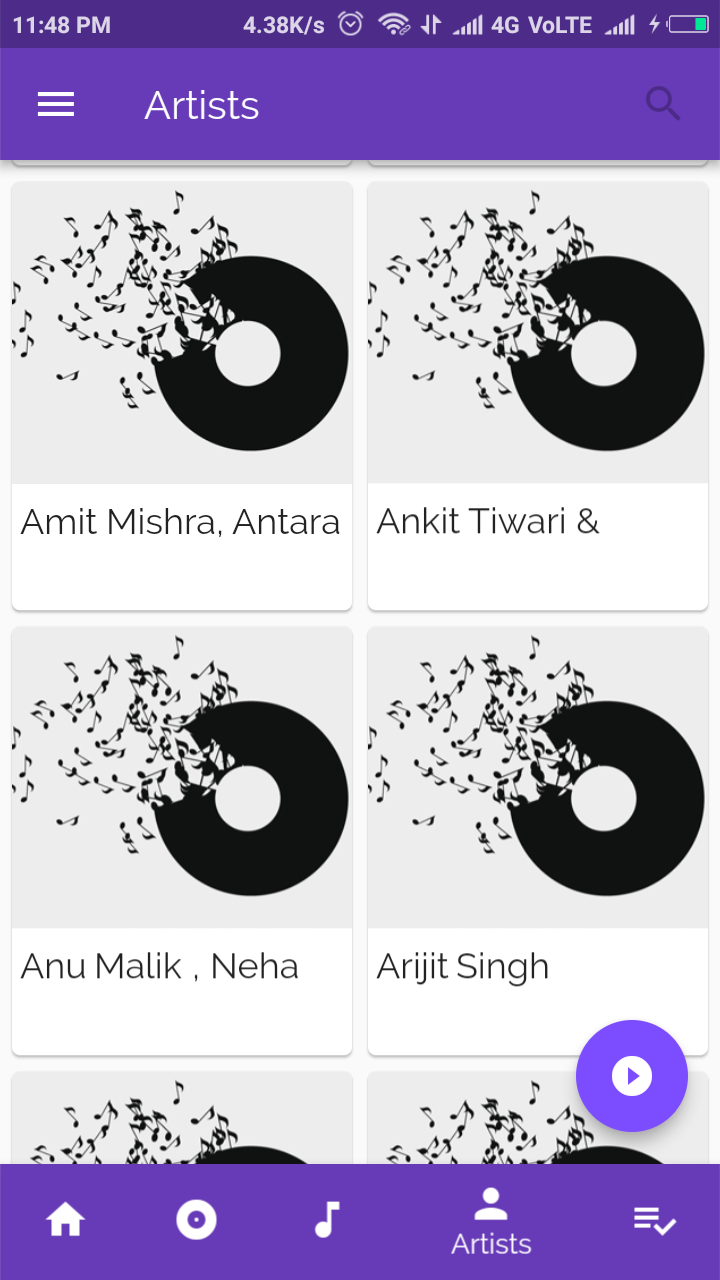Tap the floating play button

point(632,1076)
